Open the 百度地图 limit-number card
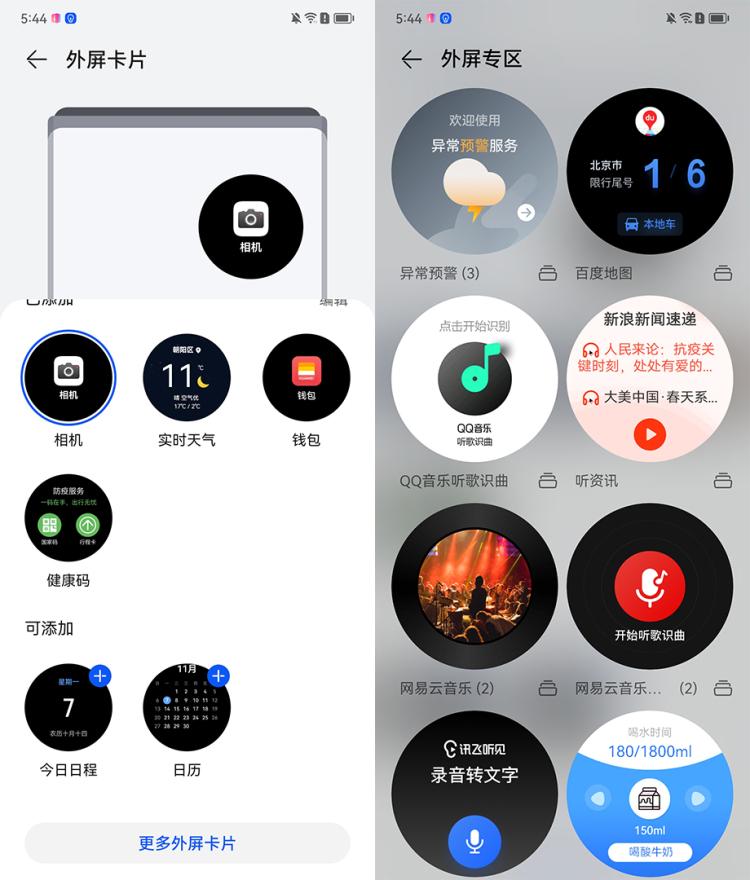This screenshot has height=880, width=750. pyautogui.click(x=650, y=170)
